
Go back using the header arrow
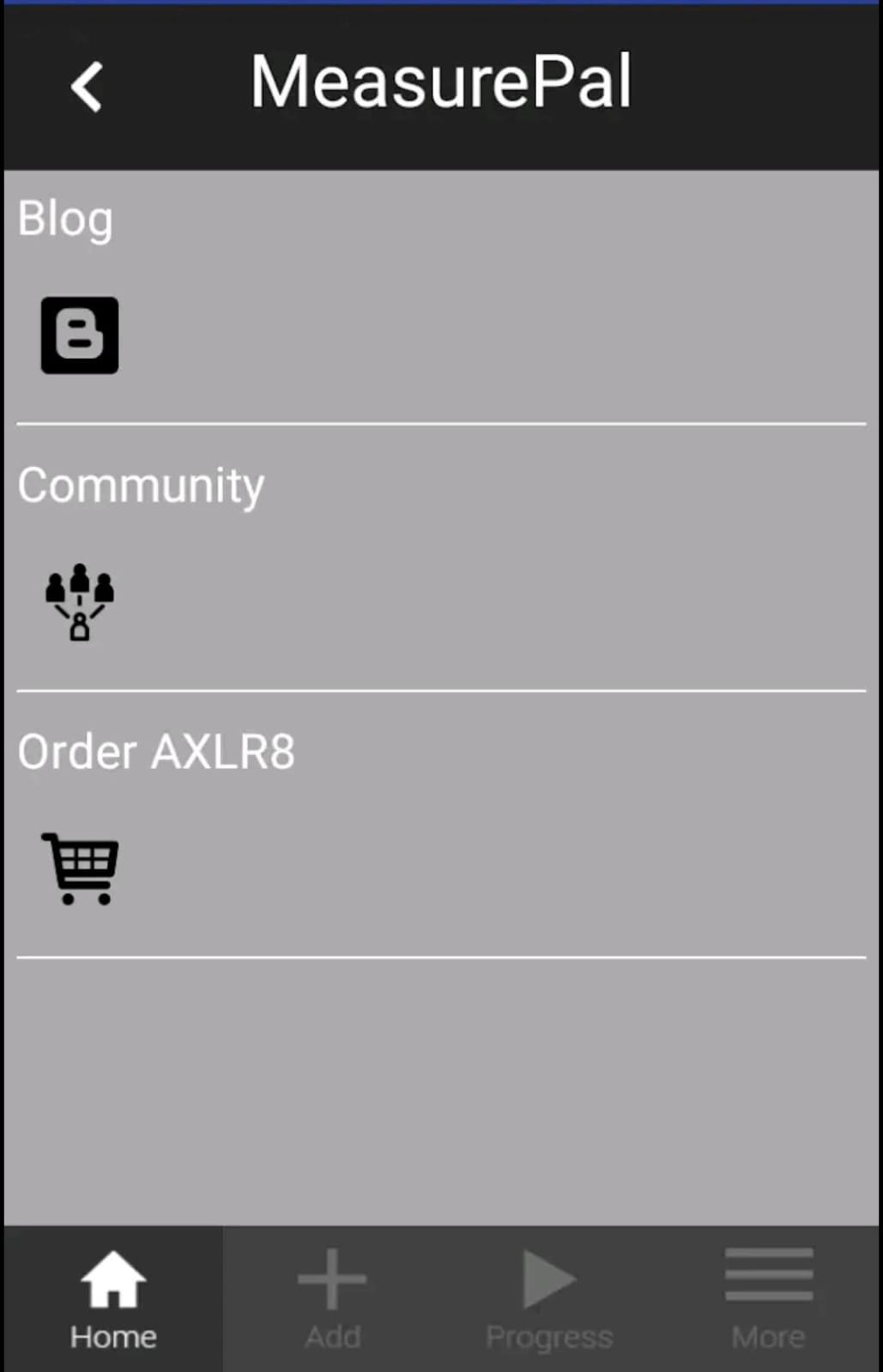click(87, 87)
